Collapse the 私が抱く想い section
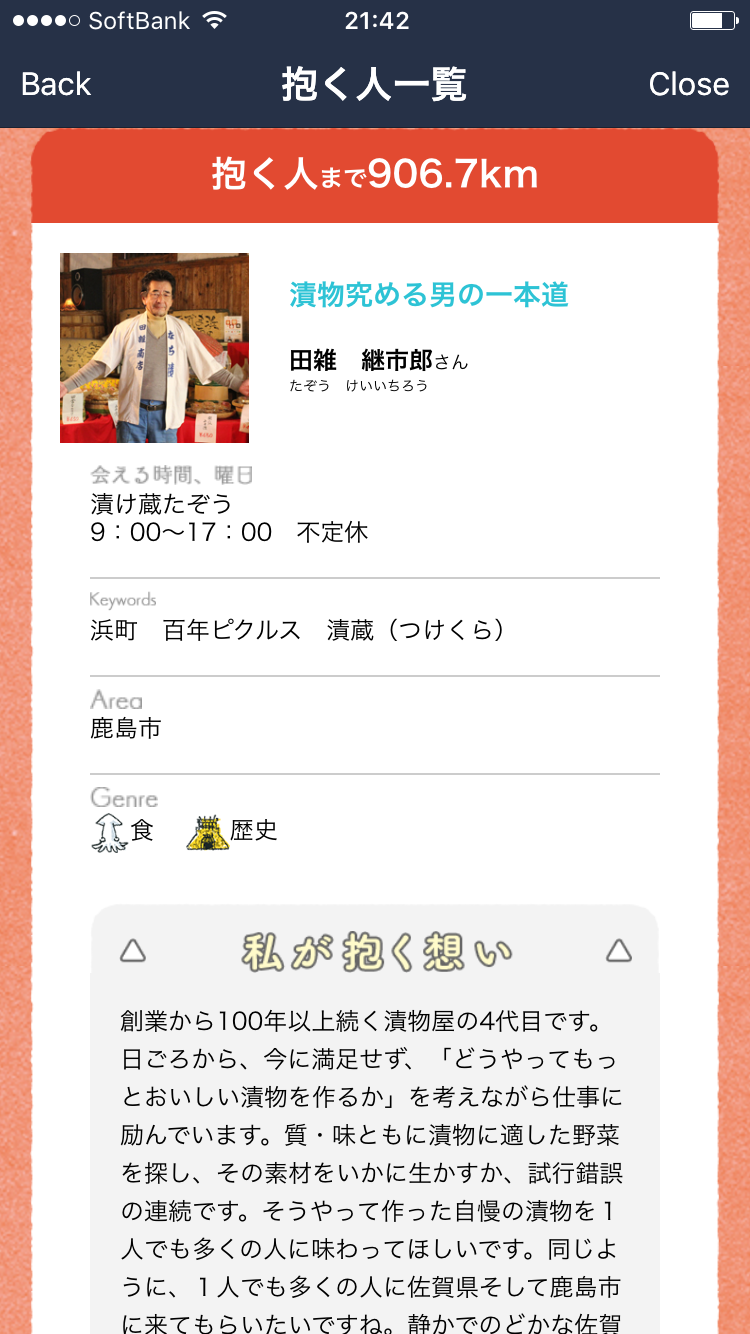Image resolution: width=750 pixels, height=1334 pixels. click(x=375, y=951)
